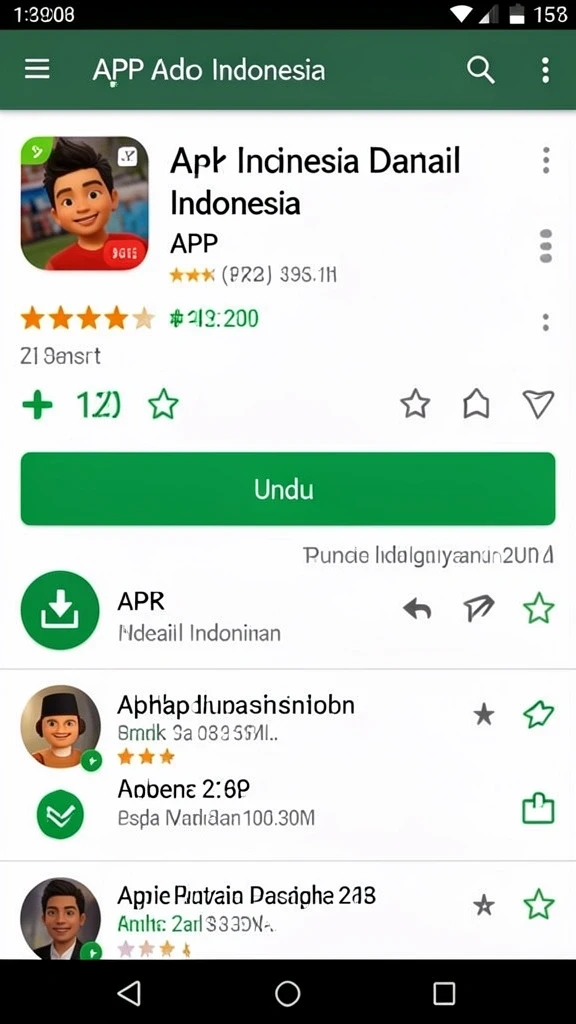Open search in the app bar
Viewport: 576px width, 1024px height.
pyautogui.click(x=481, y=69)
